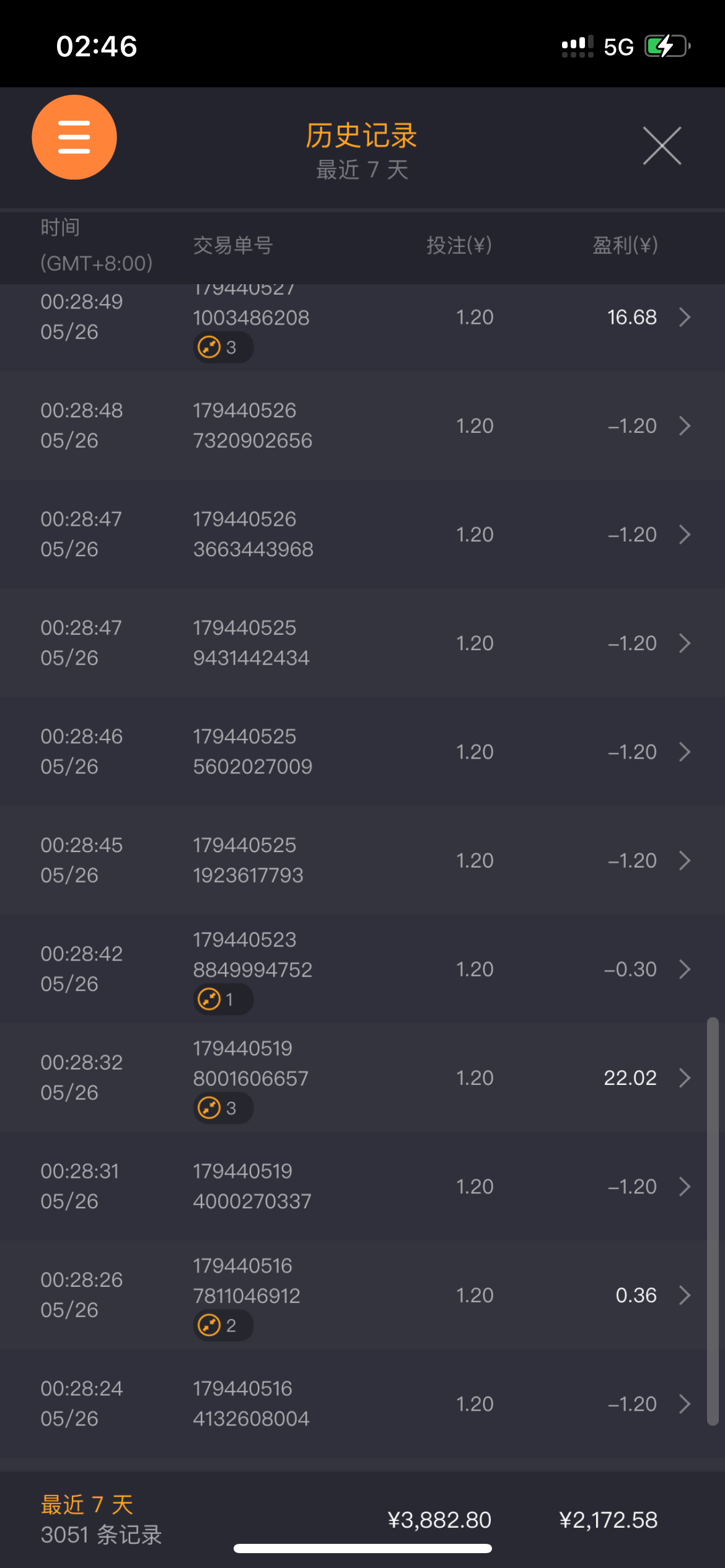View the record with 22.02 profit
Screen dimensions: 725x1568
[x=362, y=1078]
